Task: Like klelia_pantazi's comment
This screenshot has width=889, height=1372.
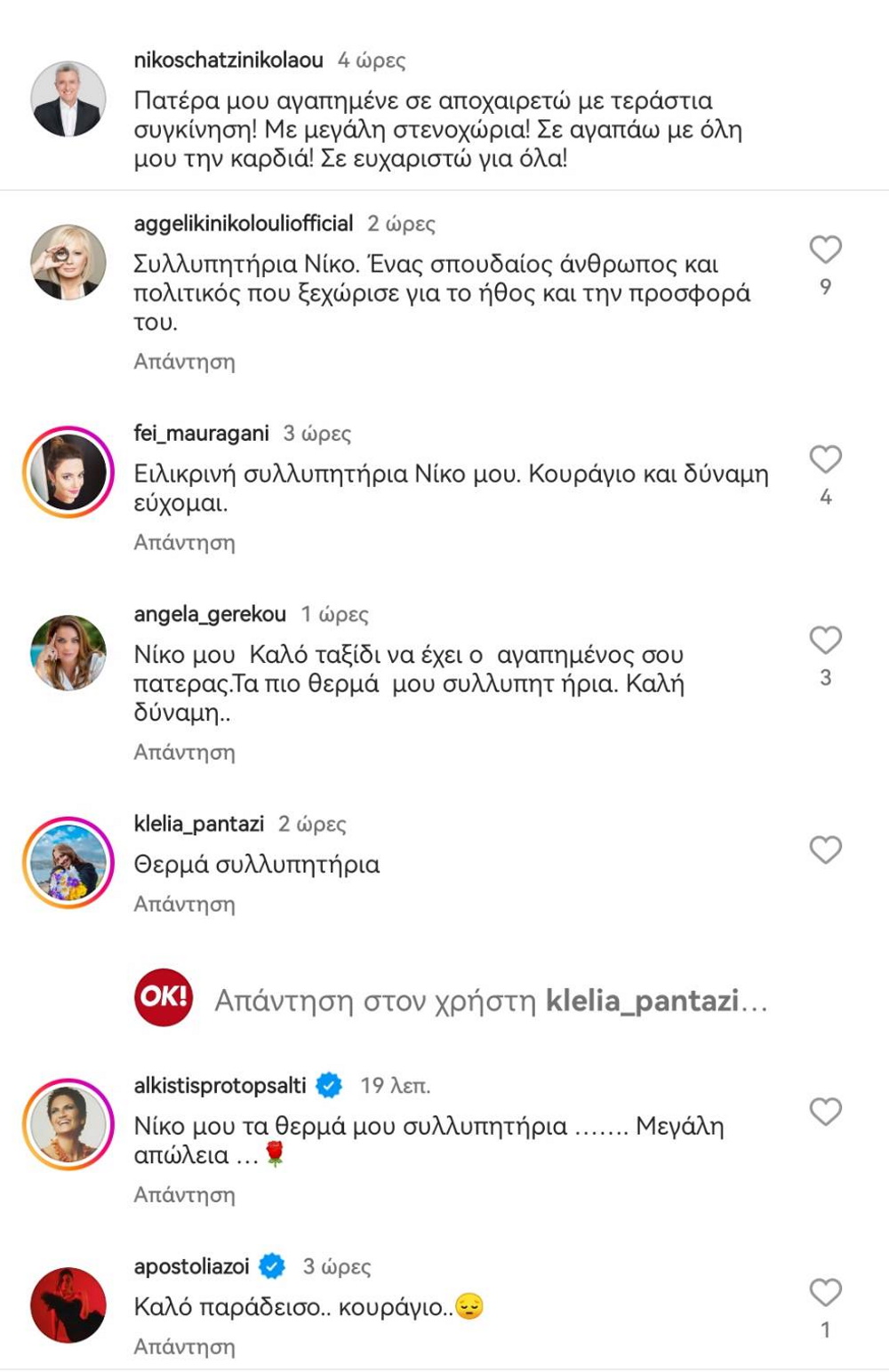Action: tap(825, 850)
